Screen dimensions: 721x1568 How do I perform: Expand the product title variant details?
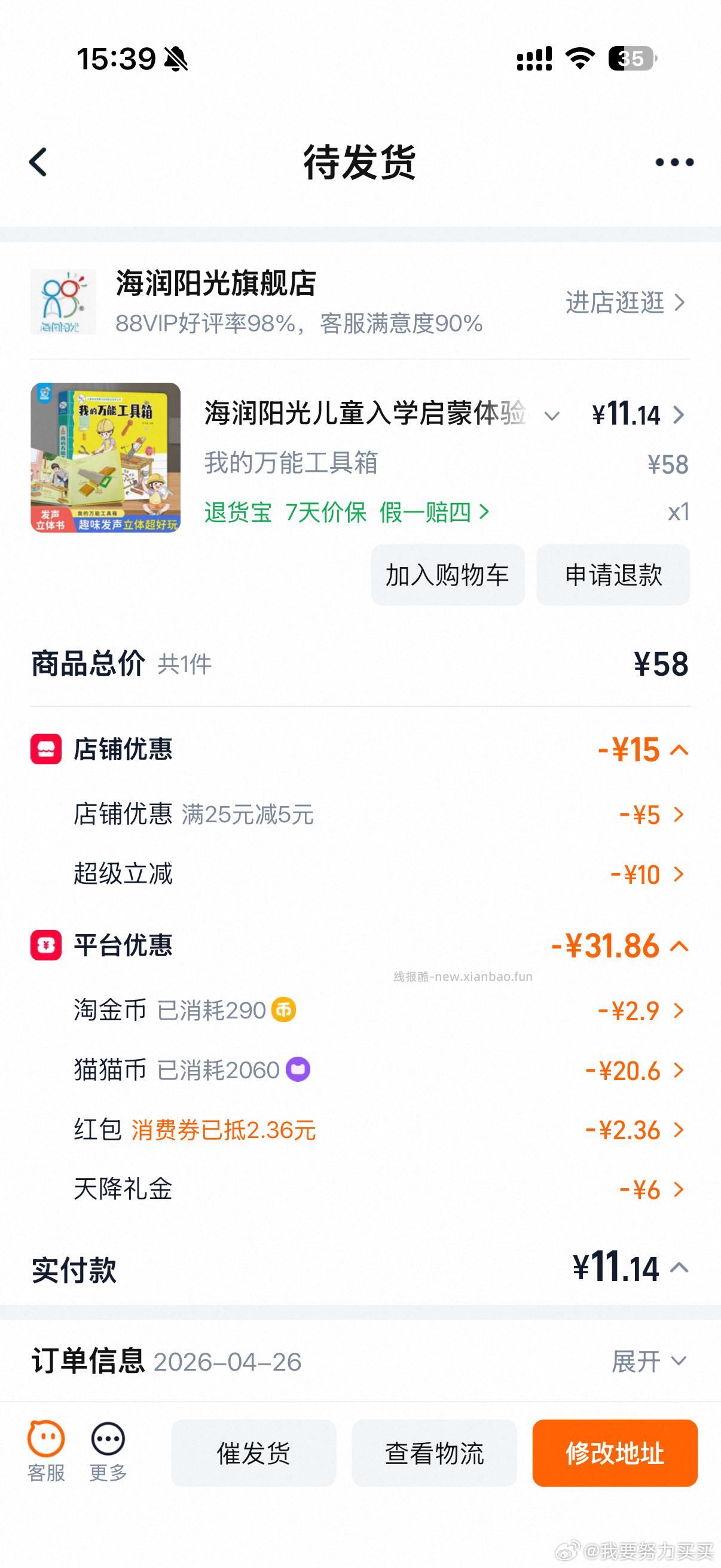pos(552,416)
